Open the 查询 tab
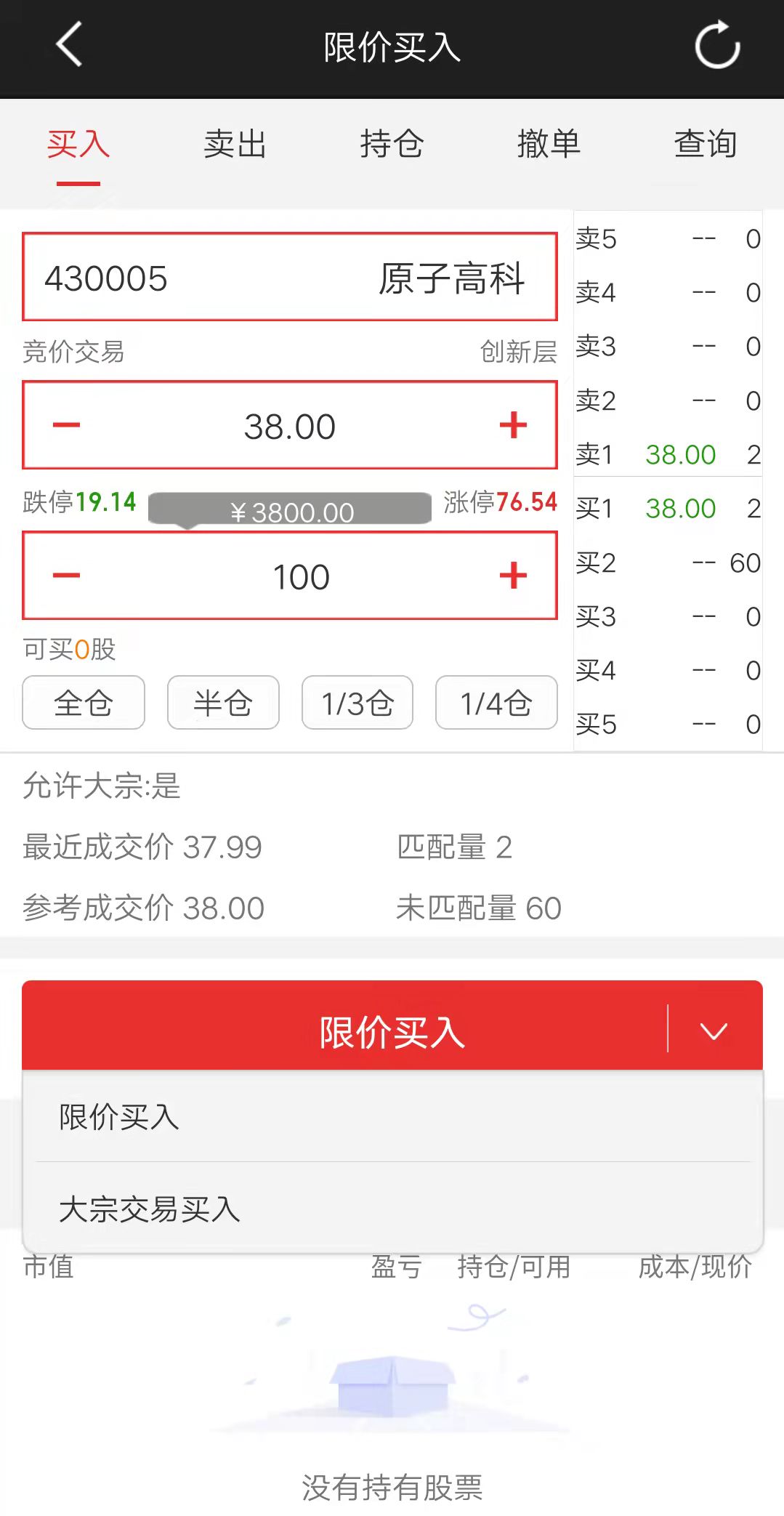This screenshot has width=784, height=1516. 705,144
